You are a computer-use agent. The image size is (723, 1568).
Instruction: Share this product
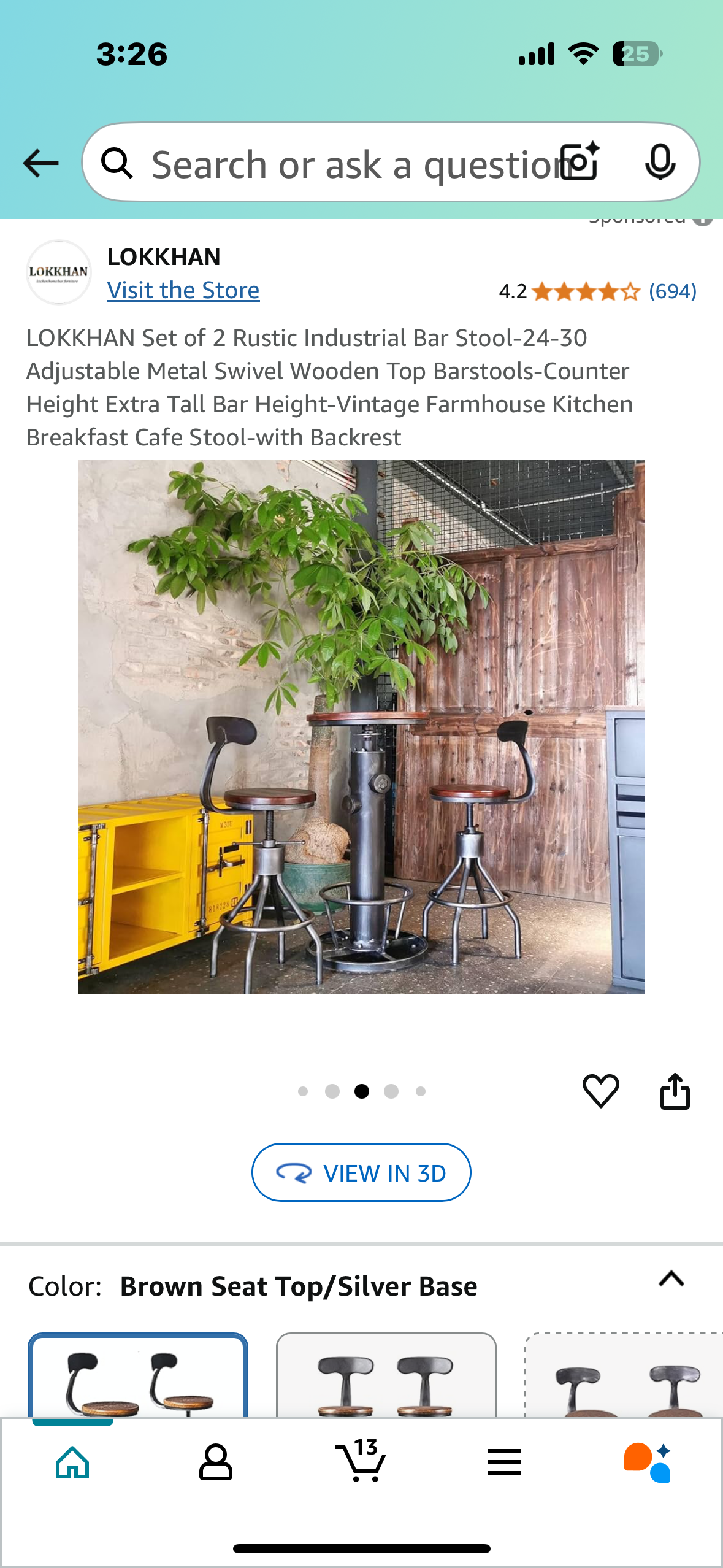[675, 1091]
